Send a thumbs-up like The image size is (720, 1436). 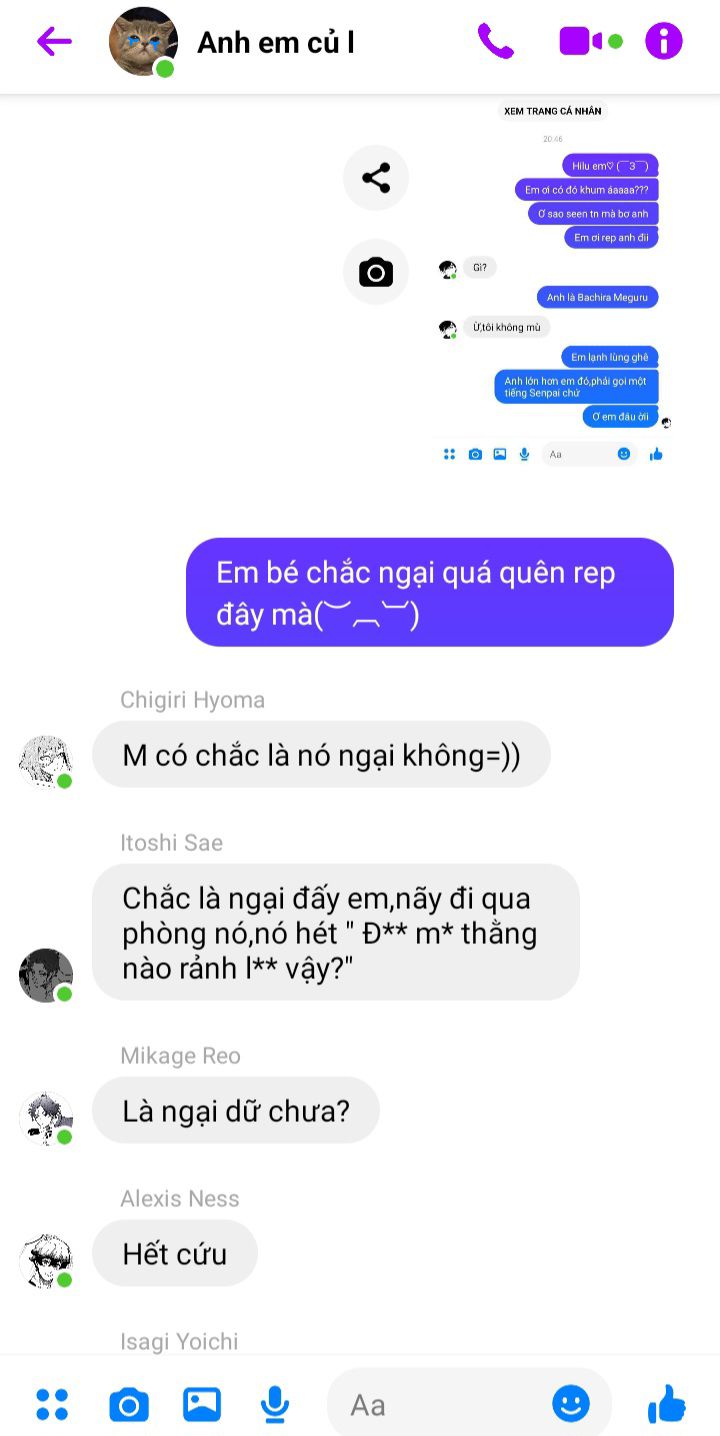(667, 1404)
